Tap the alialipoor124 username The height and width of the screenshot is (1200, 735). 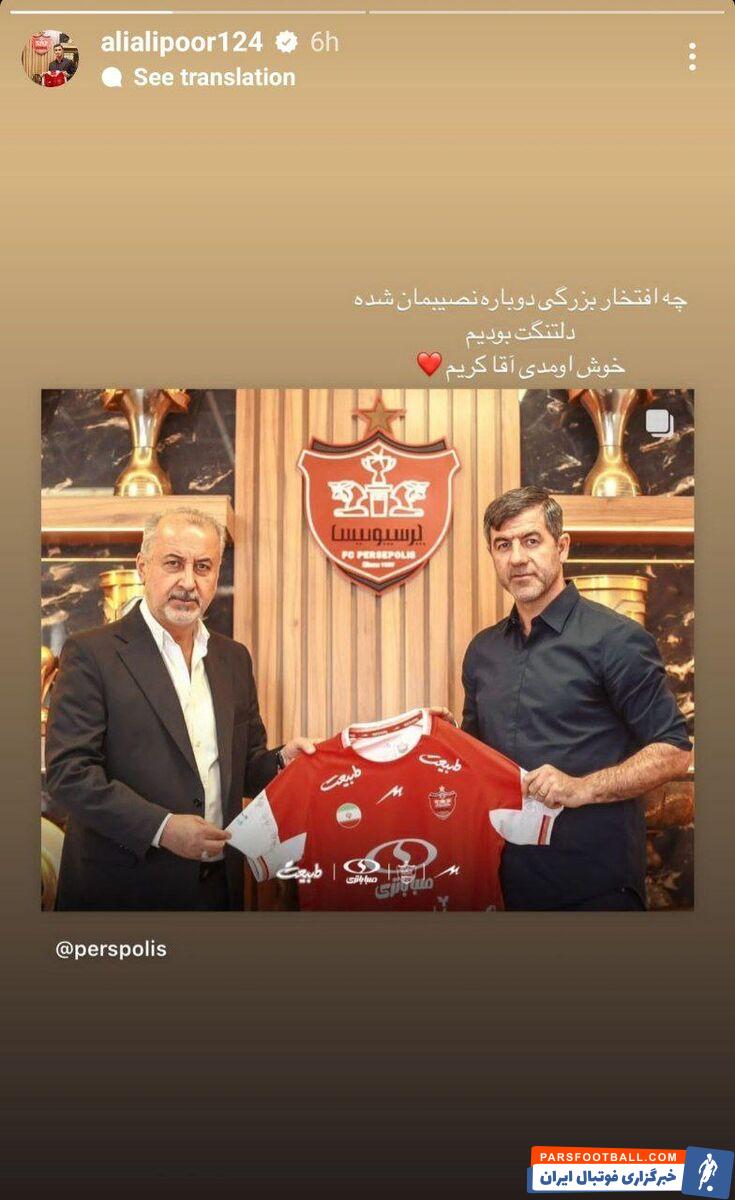(x=181, y=42)
